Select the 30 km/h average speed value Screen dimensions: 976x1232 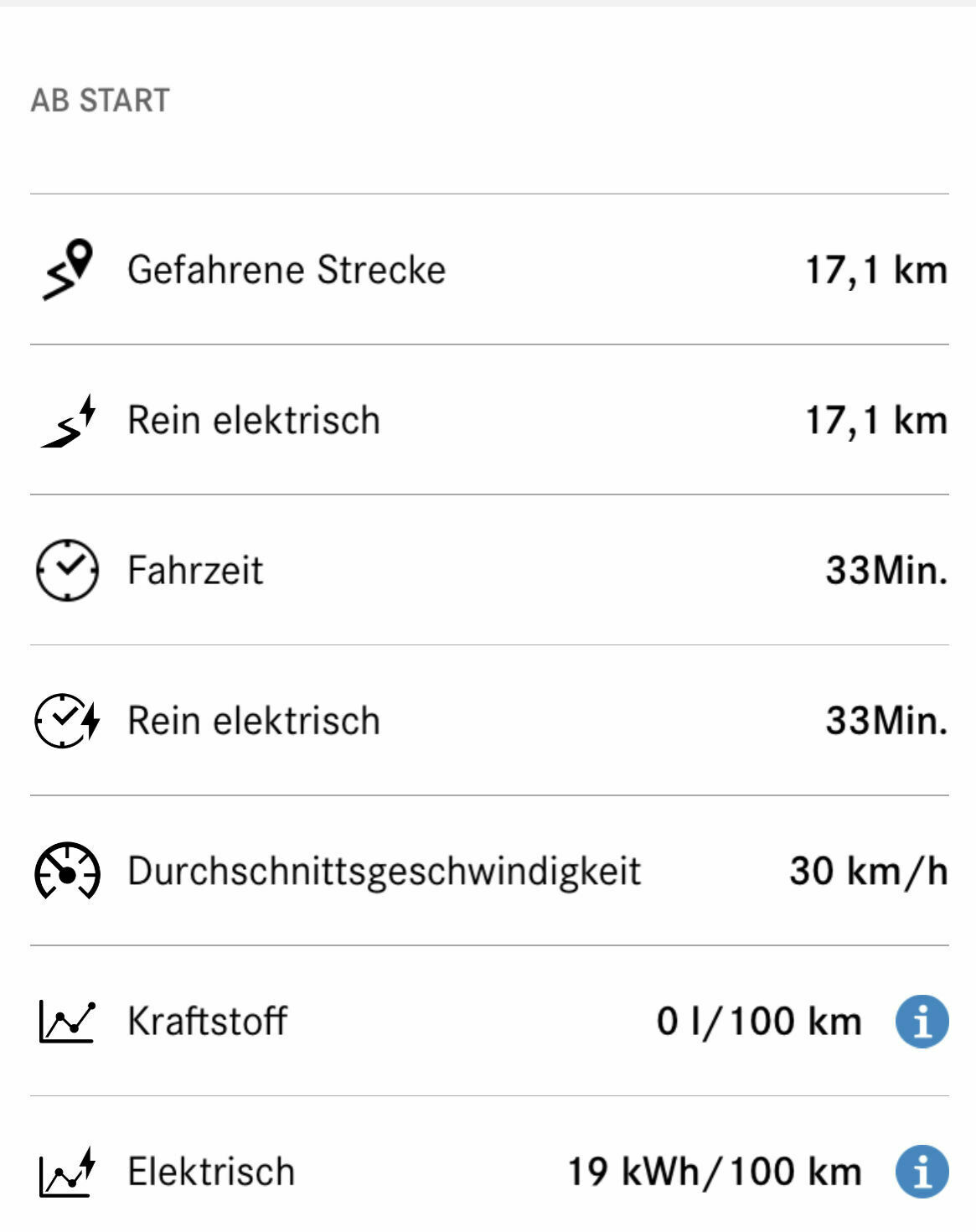point(867,872)
